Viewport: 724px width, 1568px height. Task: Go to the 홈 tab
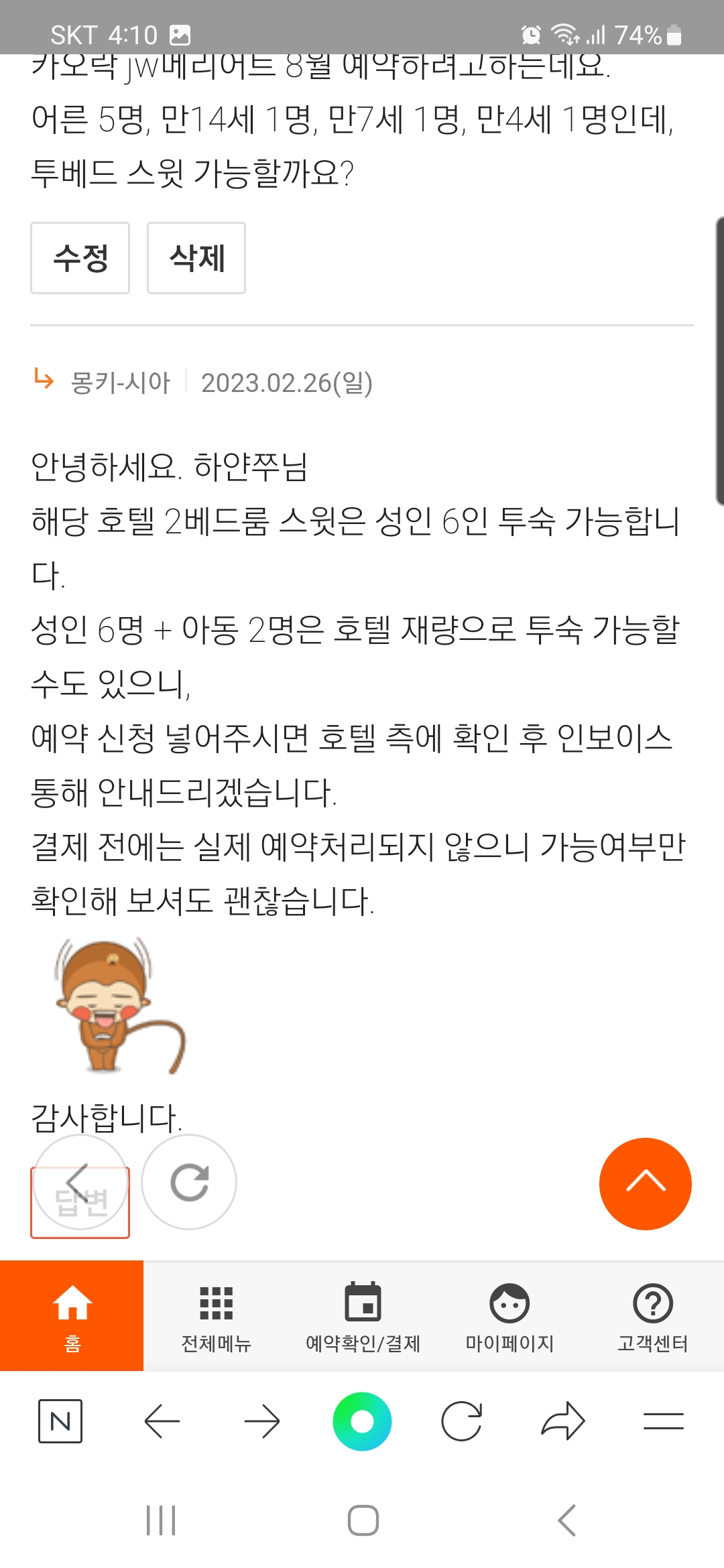[72, 1316]
